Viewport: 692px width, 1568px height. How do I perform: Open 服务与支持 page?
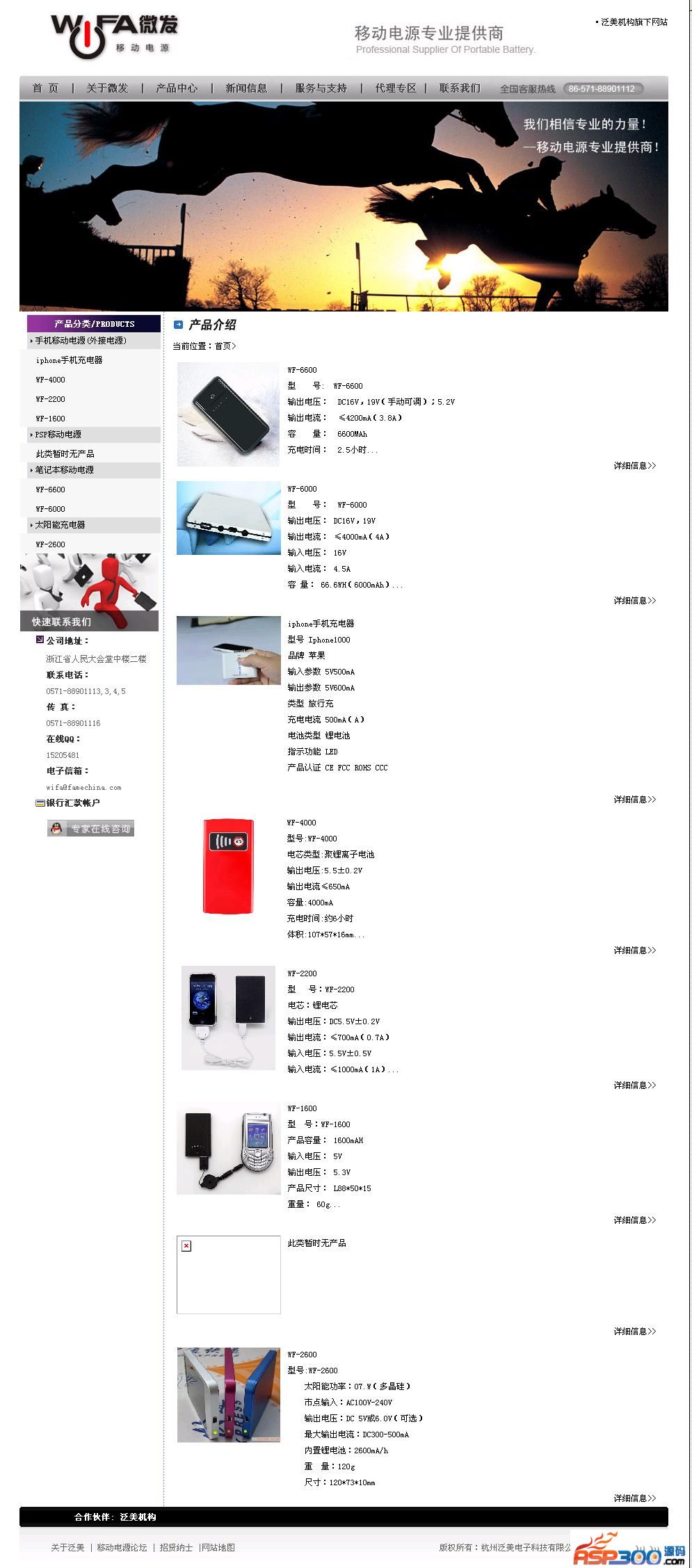pos(321,88)
